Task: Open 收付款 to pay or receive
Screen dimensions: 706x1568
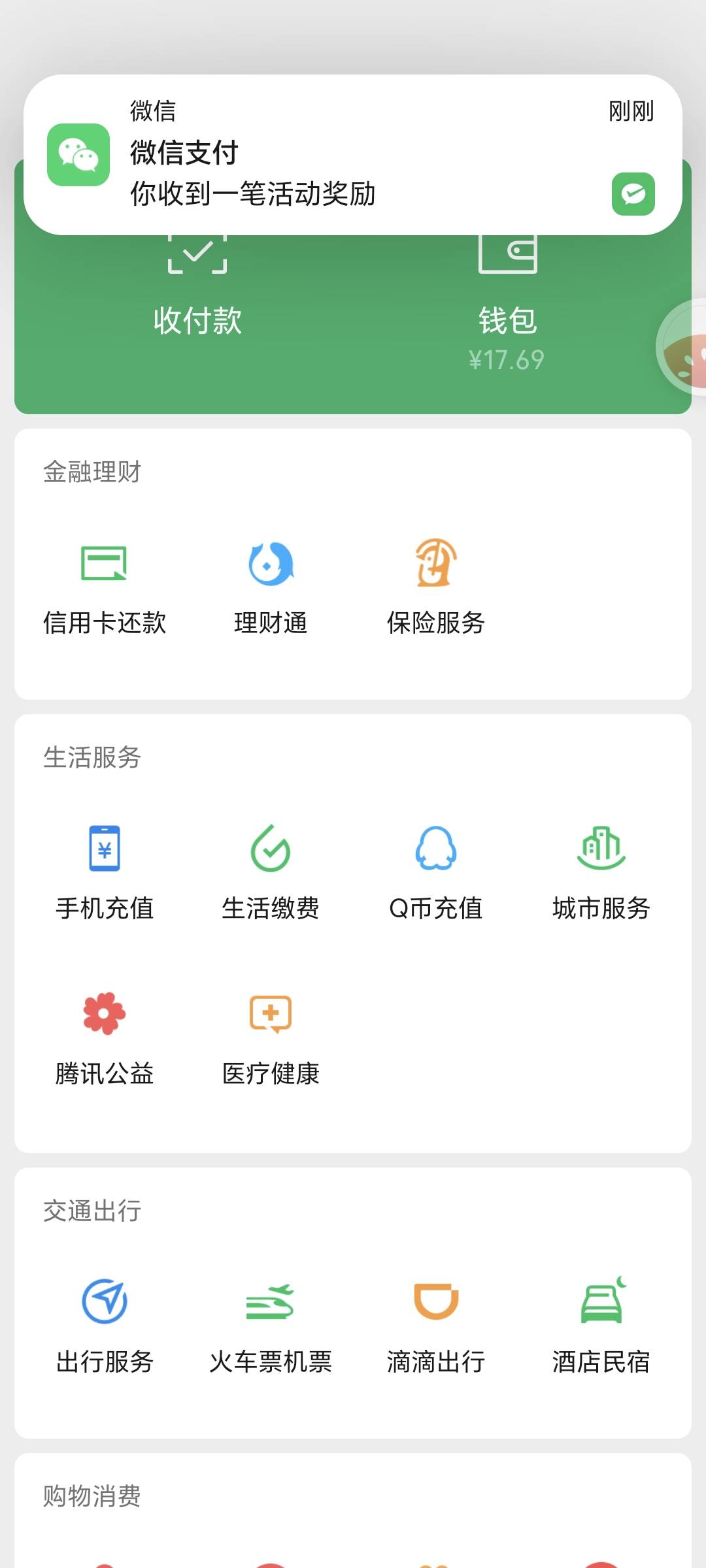Action: click(x=197, y=287)
